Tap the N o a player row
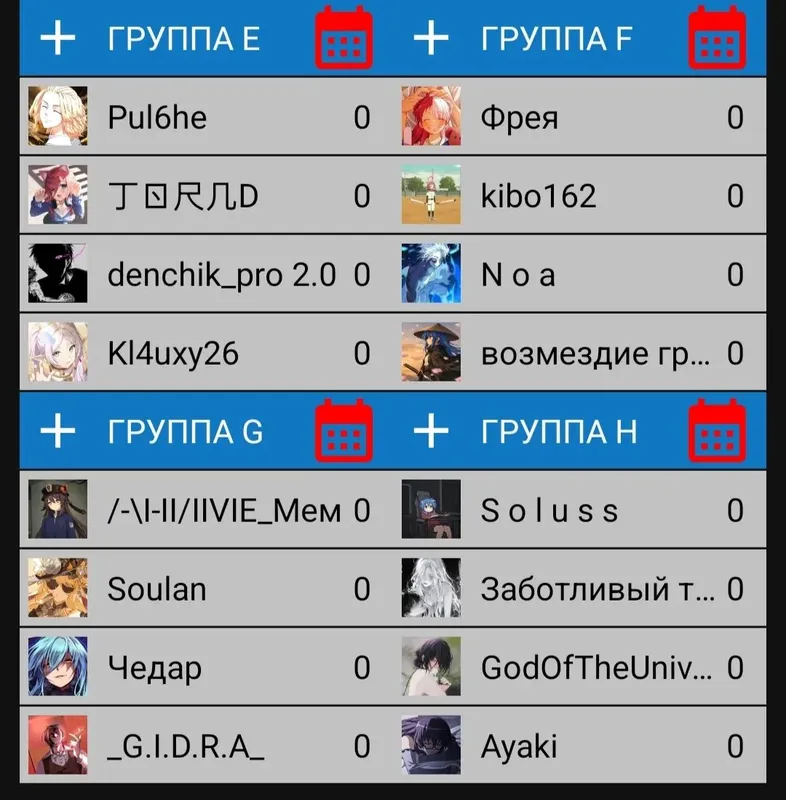Image resolution: width=786 pixels, height=800 pixels. point(573,275)
